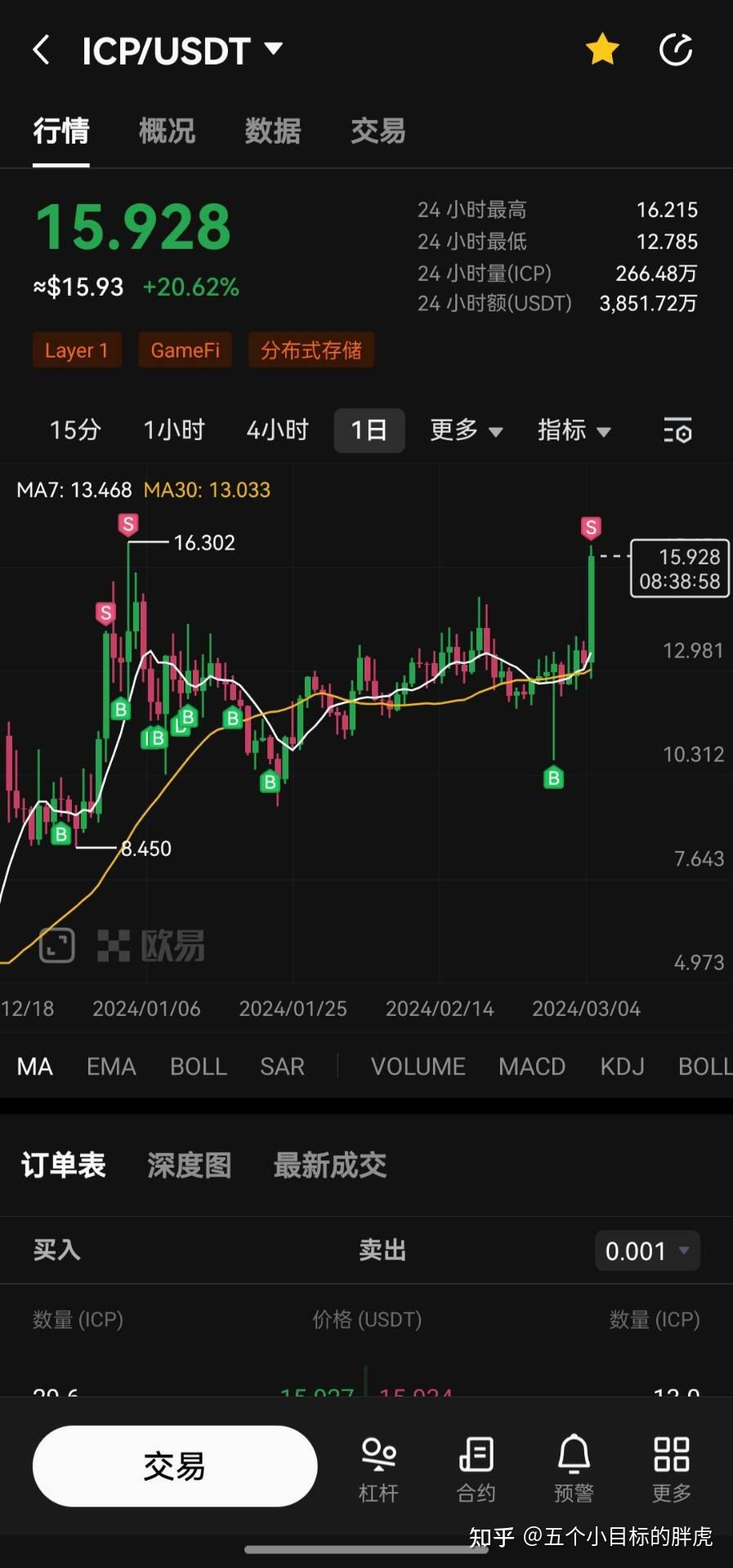
Task: Tap the GameFi tag chip
Action: pyautogui.click(x=185, y=350)
